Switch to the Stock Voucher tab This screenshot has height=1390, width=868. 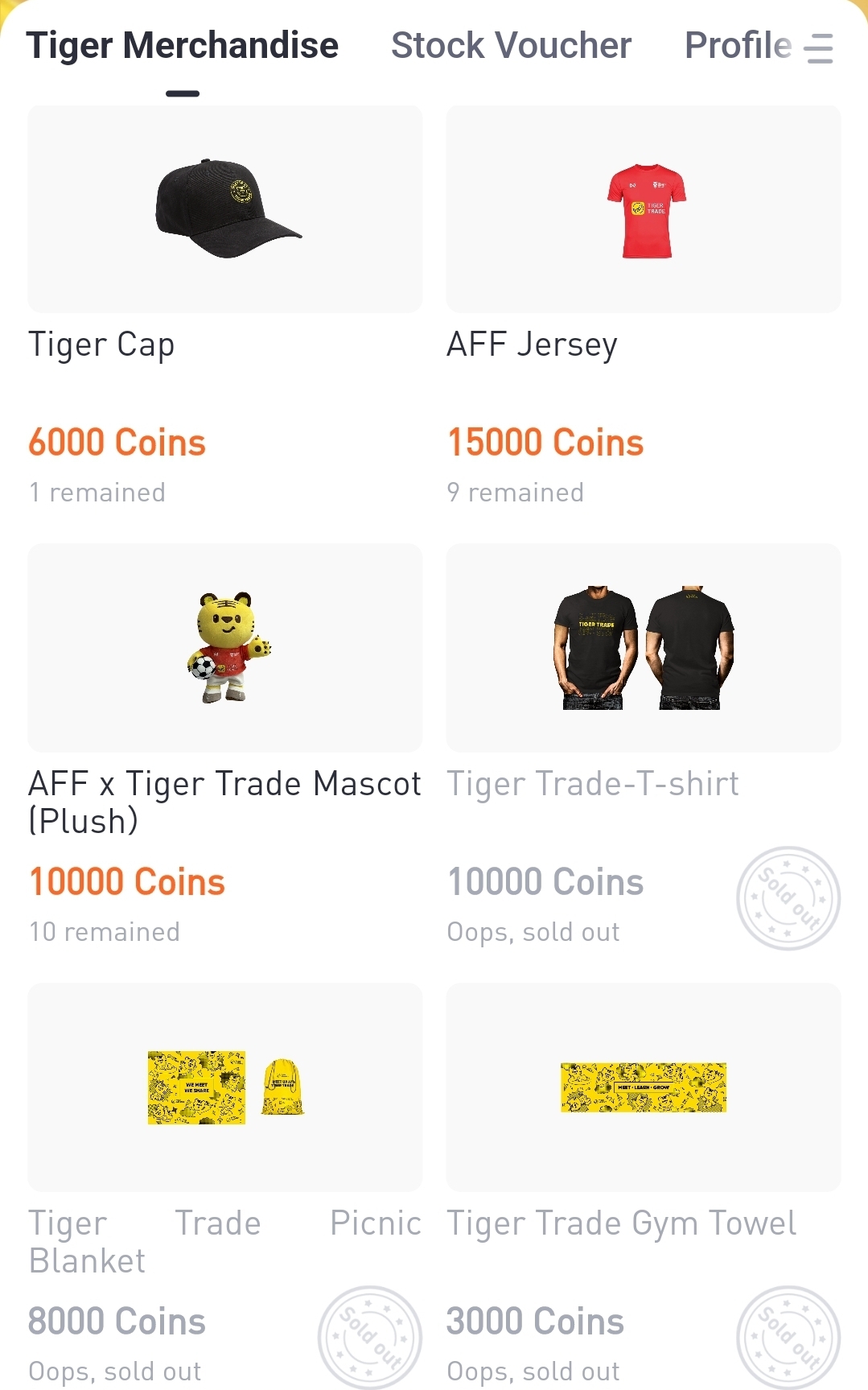coord(511,46)
